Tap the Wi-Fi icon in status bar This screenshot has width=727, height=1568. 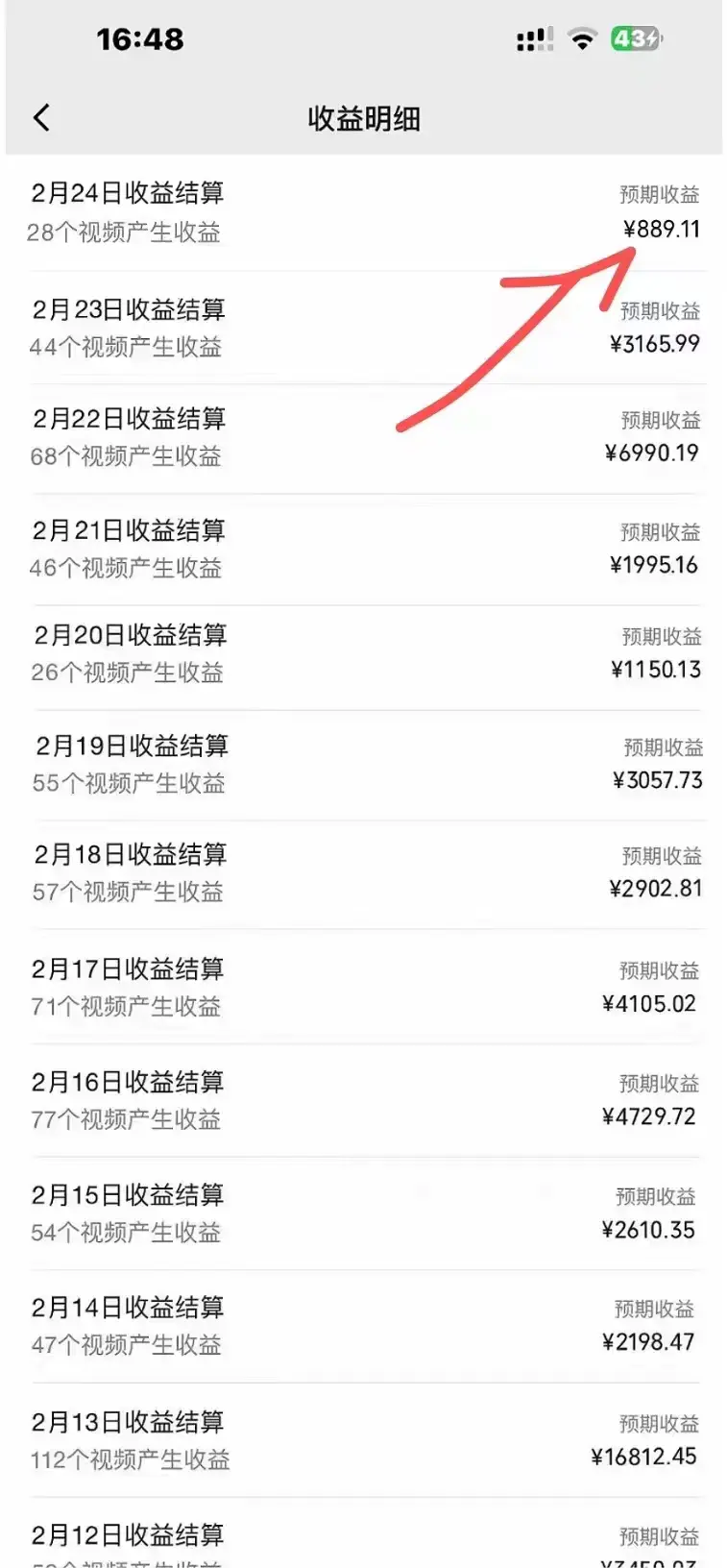pyautogui.click(x=581, y=38)
